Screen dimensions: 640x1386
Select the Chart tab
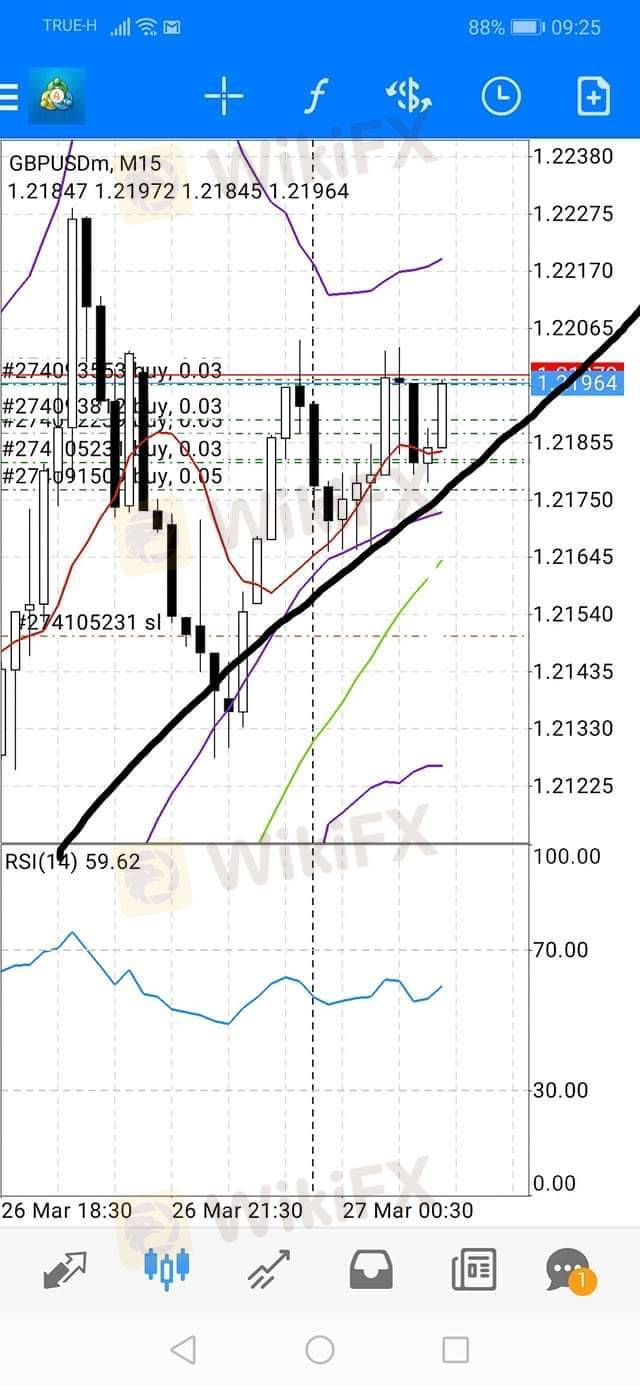(x=167, y=1270)
